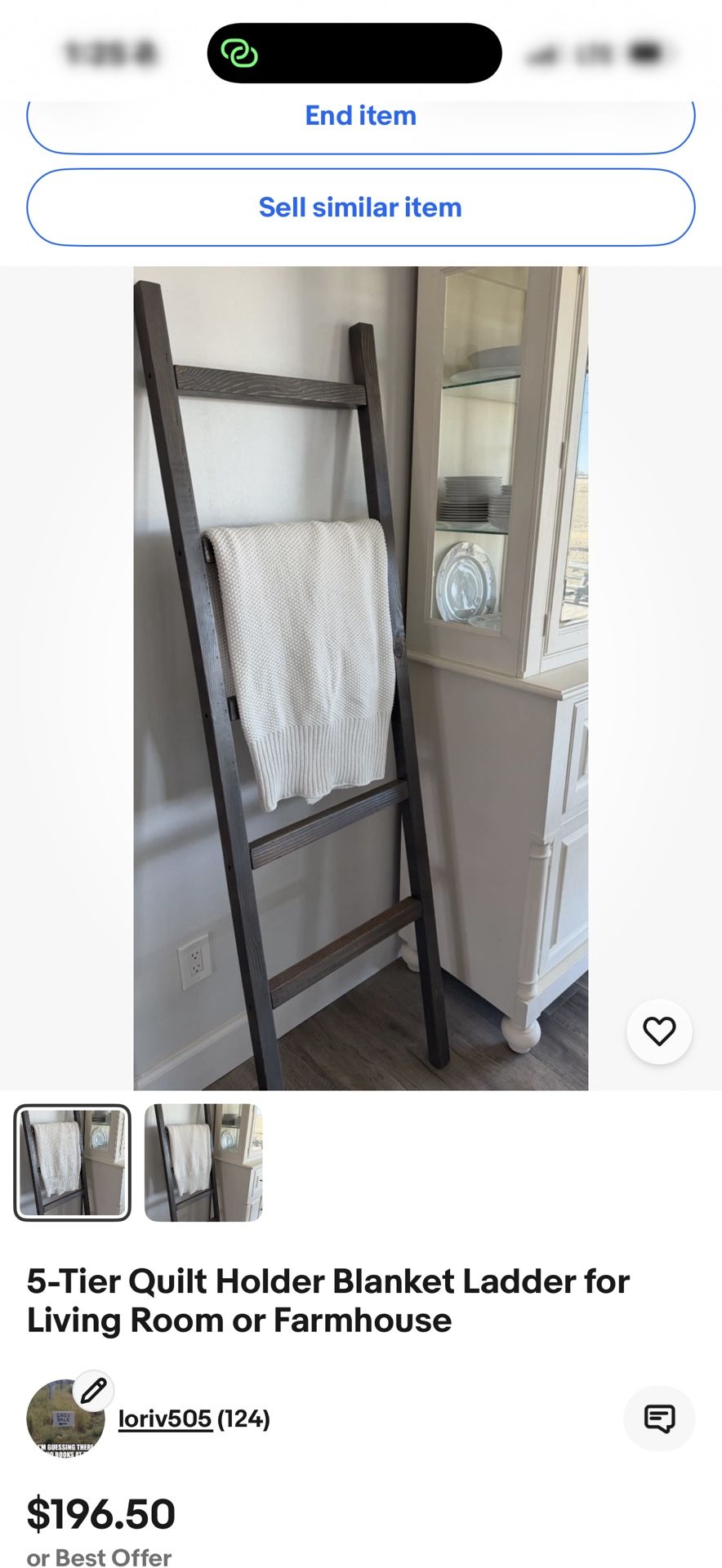Toggle the heart to watch the listing
The image size is (722, 1568).
pos(659,1031)
